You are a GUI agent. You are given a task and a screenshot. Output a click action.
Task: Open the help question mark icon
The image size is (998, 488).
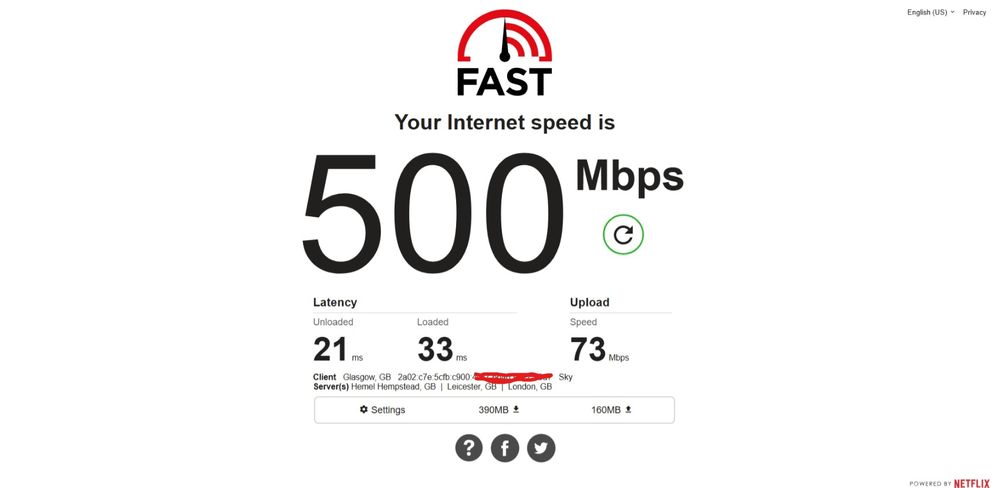[469, 448]
